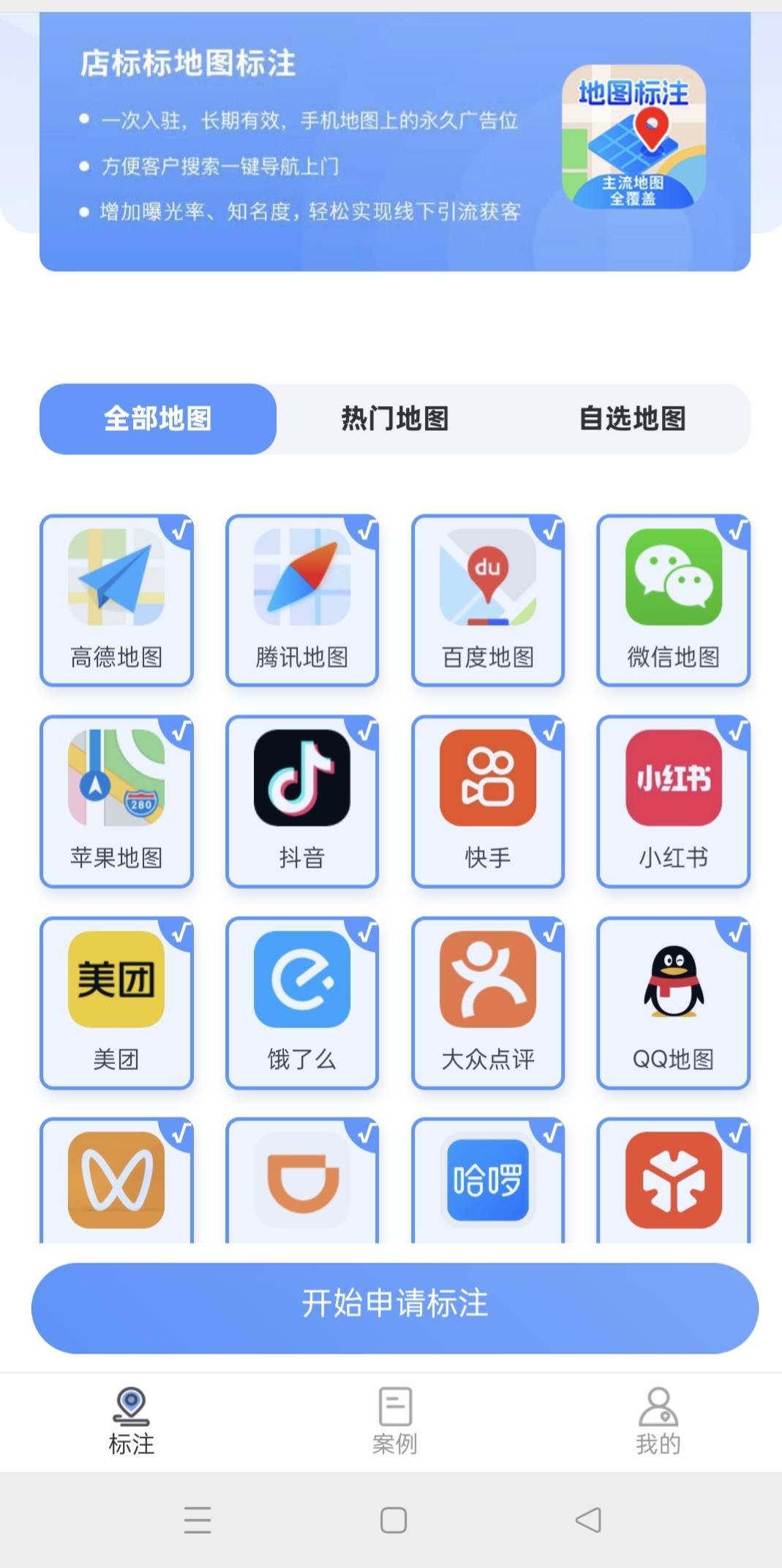Open the 标注 bottom tab

[132, 1421]
